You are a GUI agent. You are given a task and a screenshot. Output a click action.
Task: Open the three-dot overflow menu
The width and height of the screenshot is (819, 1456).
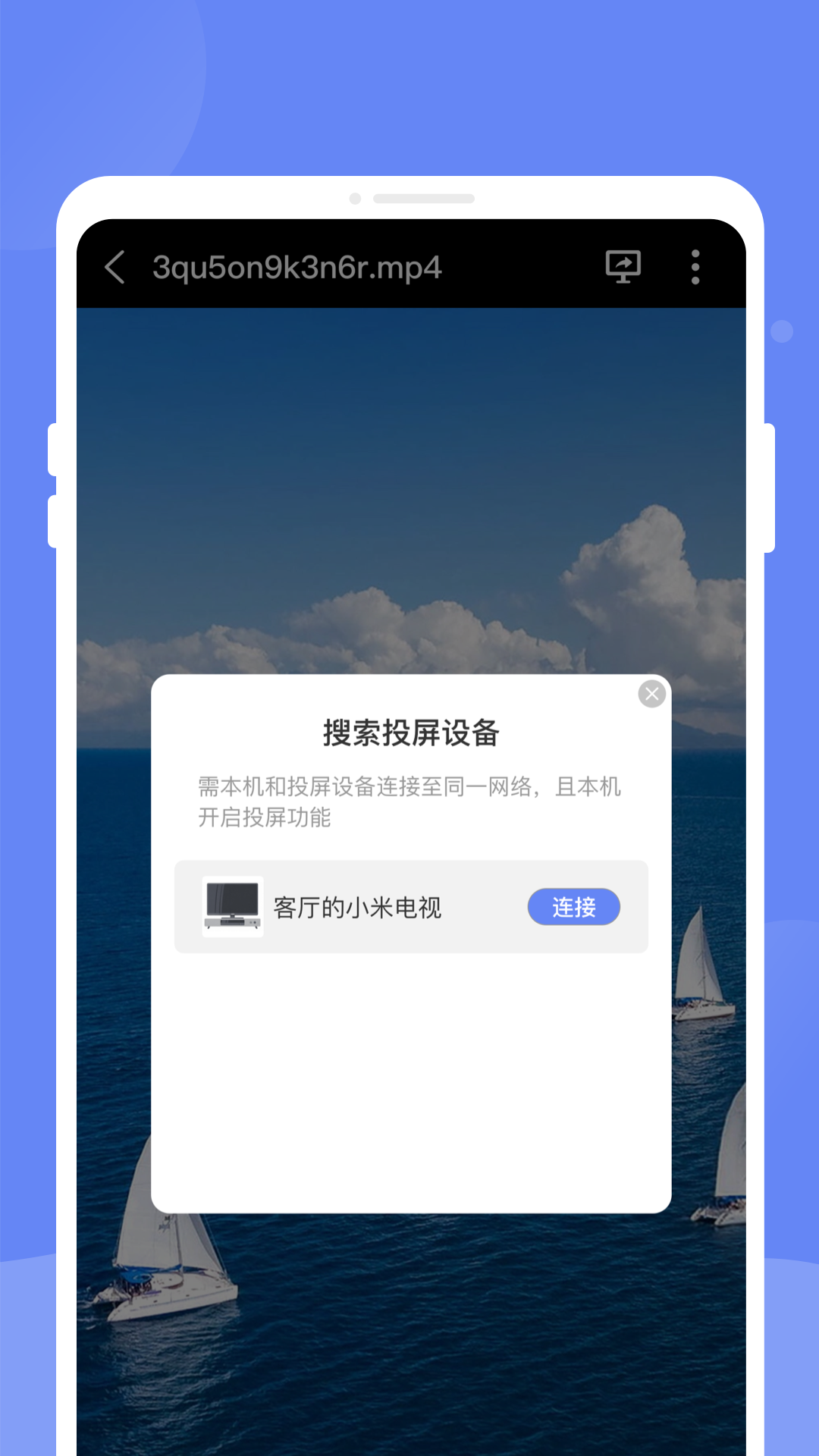coord(695,267)
